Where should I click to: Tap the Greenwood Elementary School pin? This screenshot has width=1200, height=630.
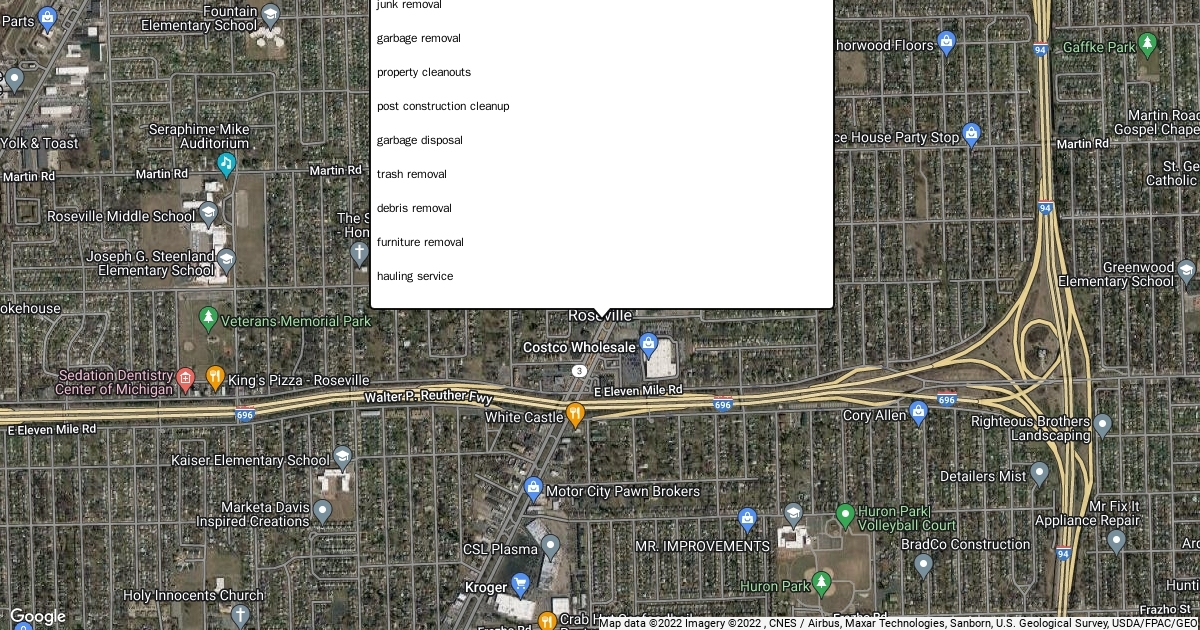[1186, 271]
